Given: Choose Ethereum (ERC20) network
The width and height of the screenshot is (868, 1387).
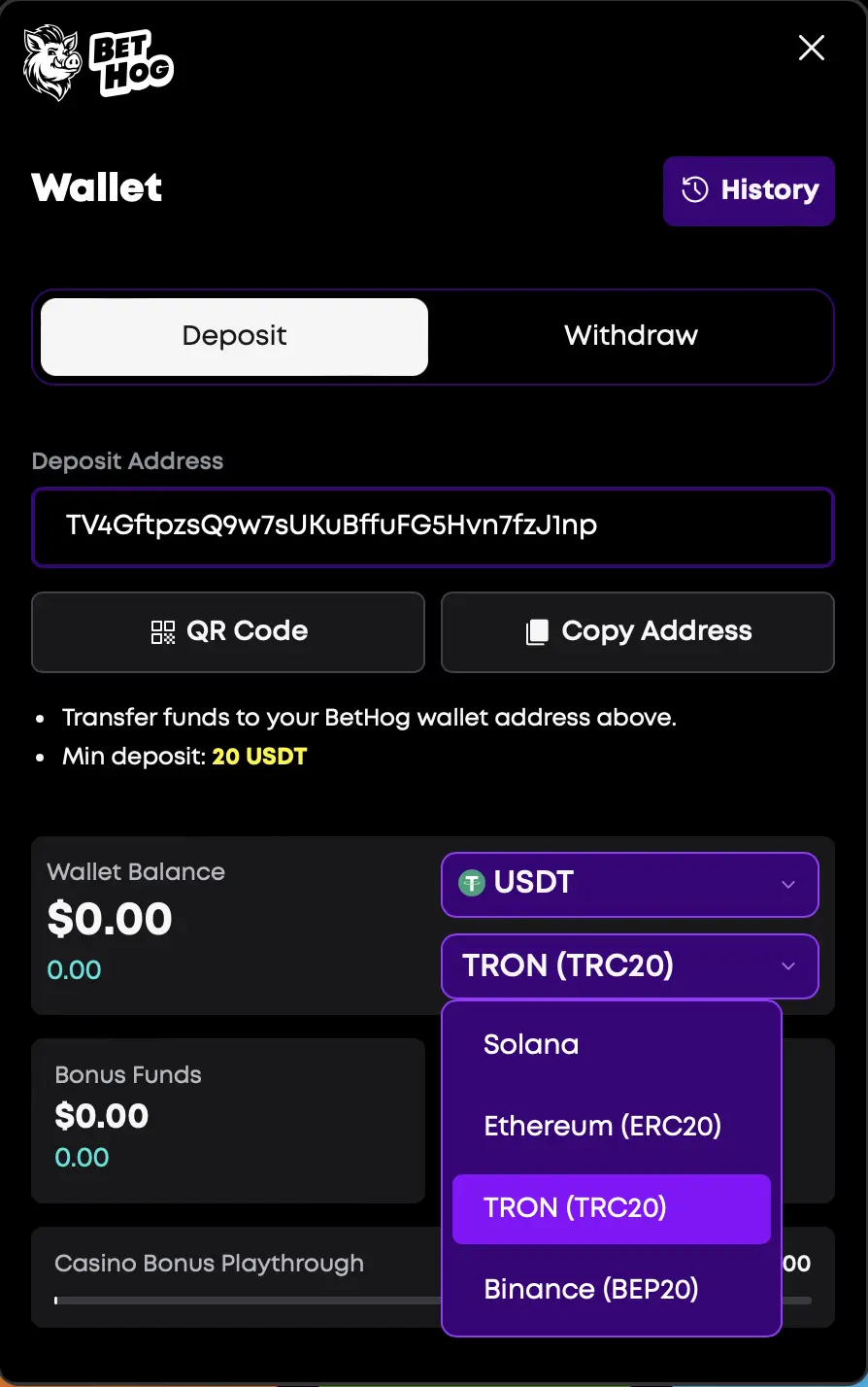Looking at the screenshot, I should click(x=602, y=1127).
